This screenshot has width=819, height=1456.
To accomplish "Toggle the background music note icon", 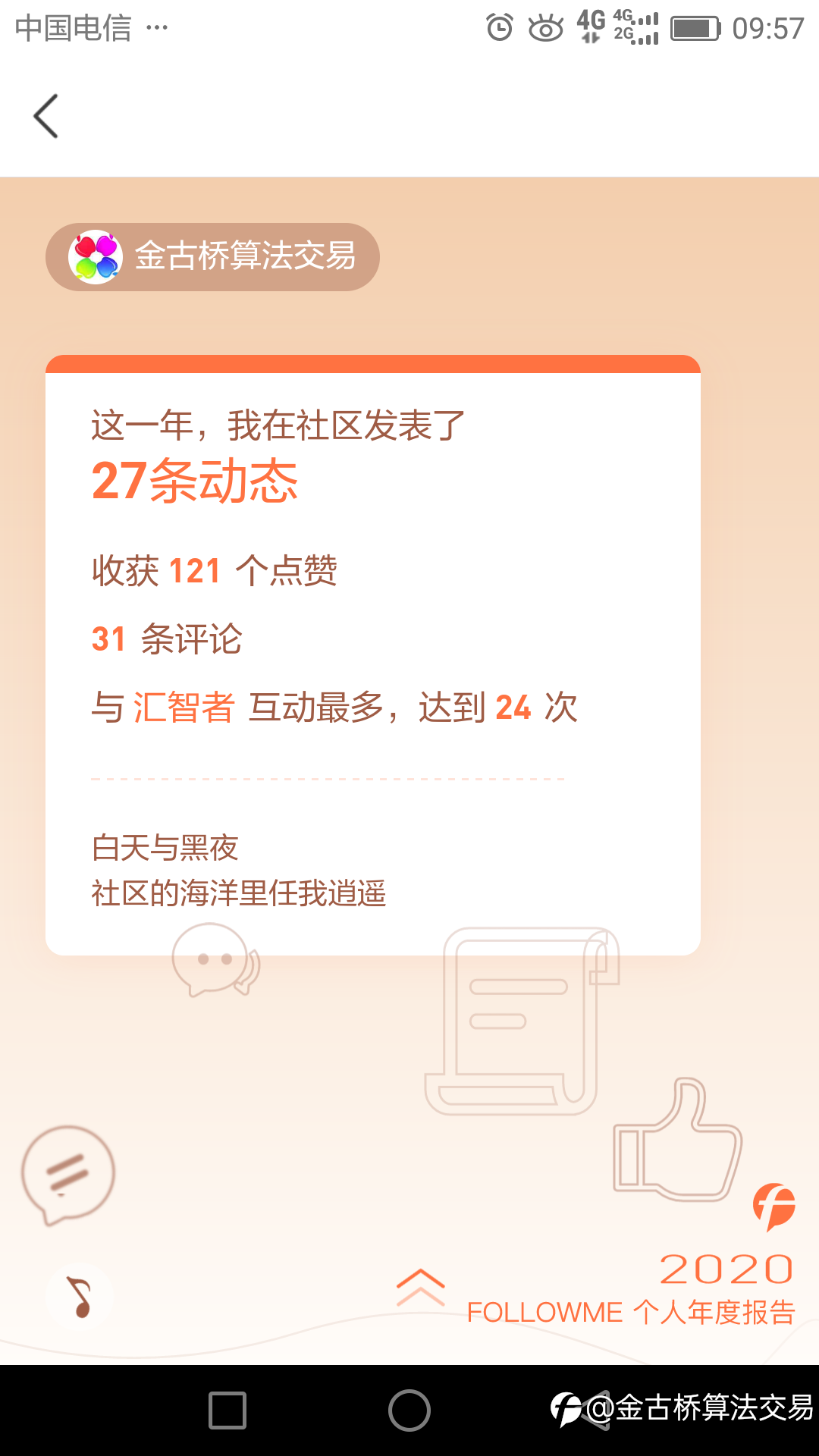I will pos(79,1297).
